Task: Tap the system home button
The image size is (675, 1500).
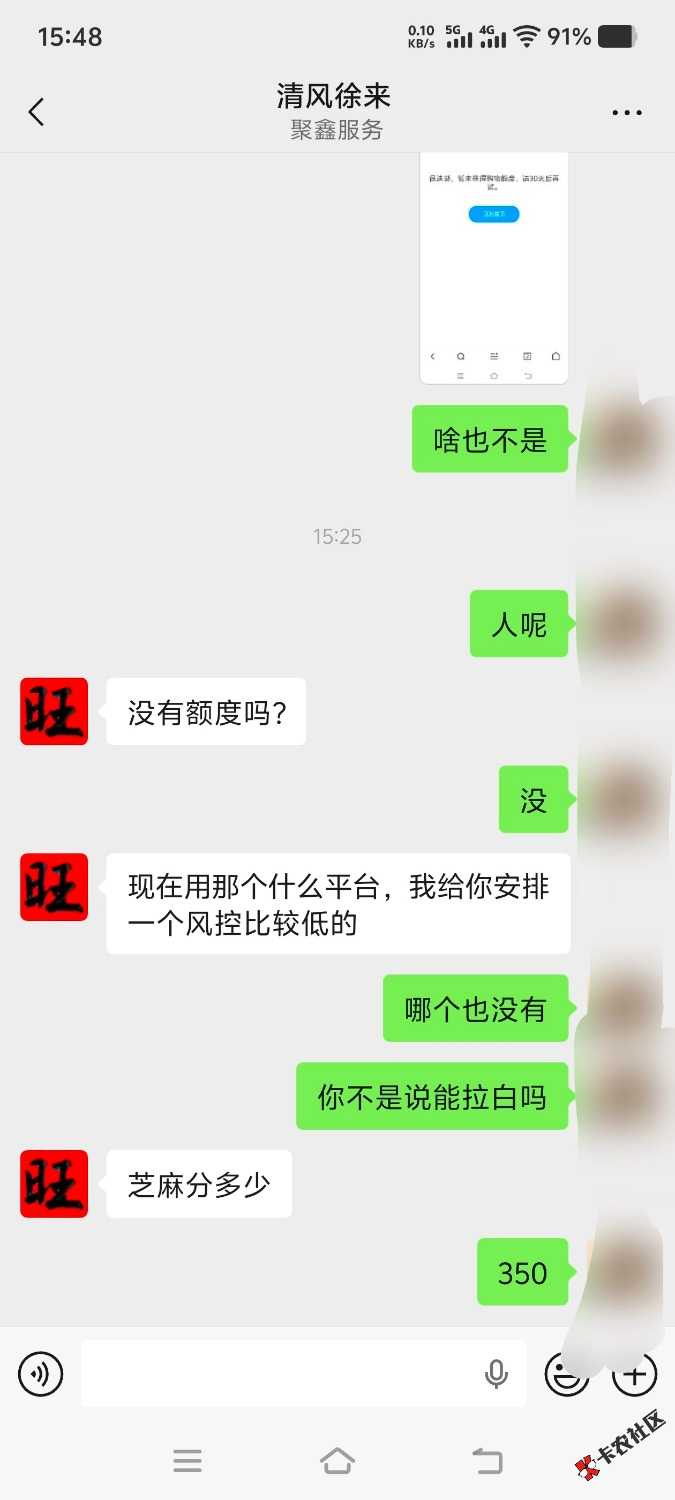Action: tap(337, 1461)
